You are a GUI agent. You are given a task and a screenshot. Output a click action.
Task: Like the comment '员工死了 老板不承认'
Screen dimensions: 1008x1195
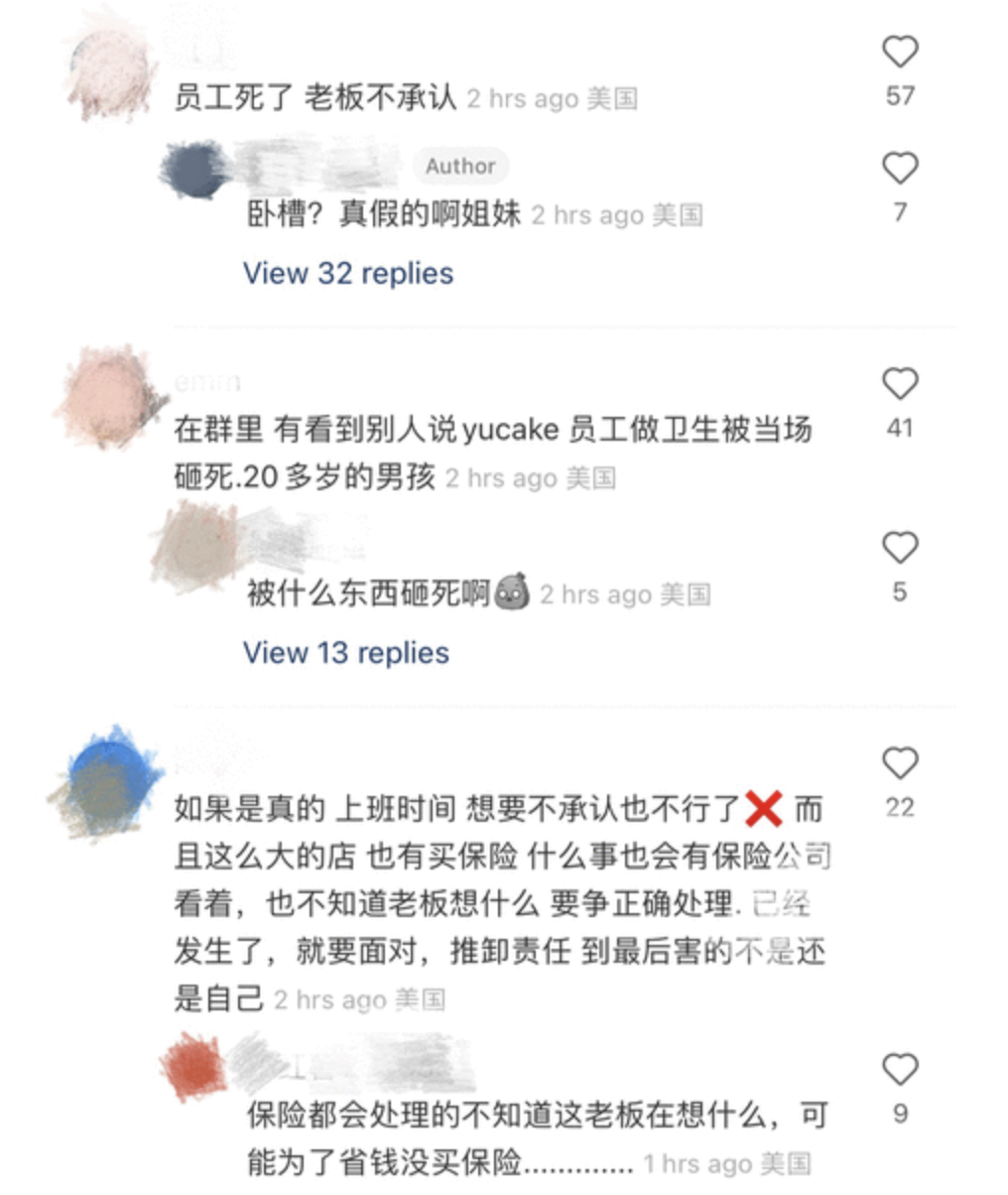(x=900, y=52)
